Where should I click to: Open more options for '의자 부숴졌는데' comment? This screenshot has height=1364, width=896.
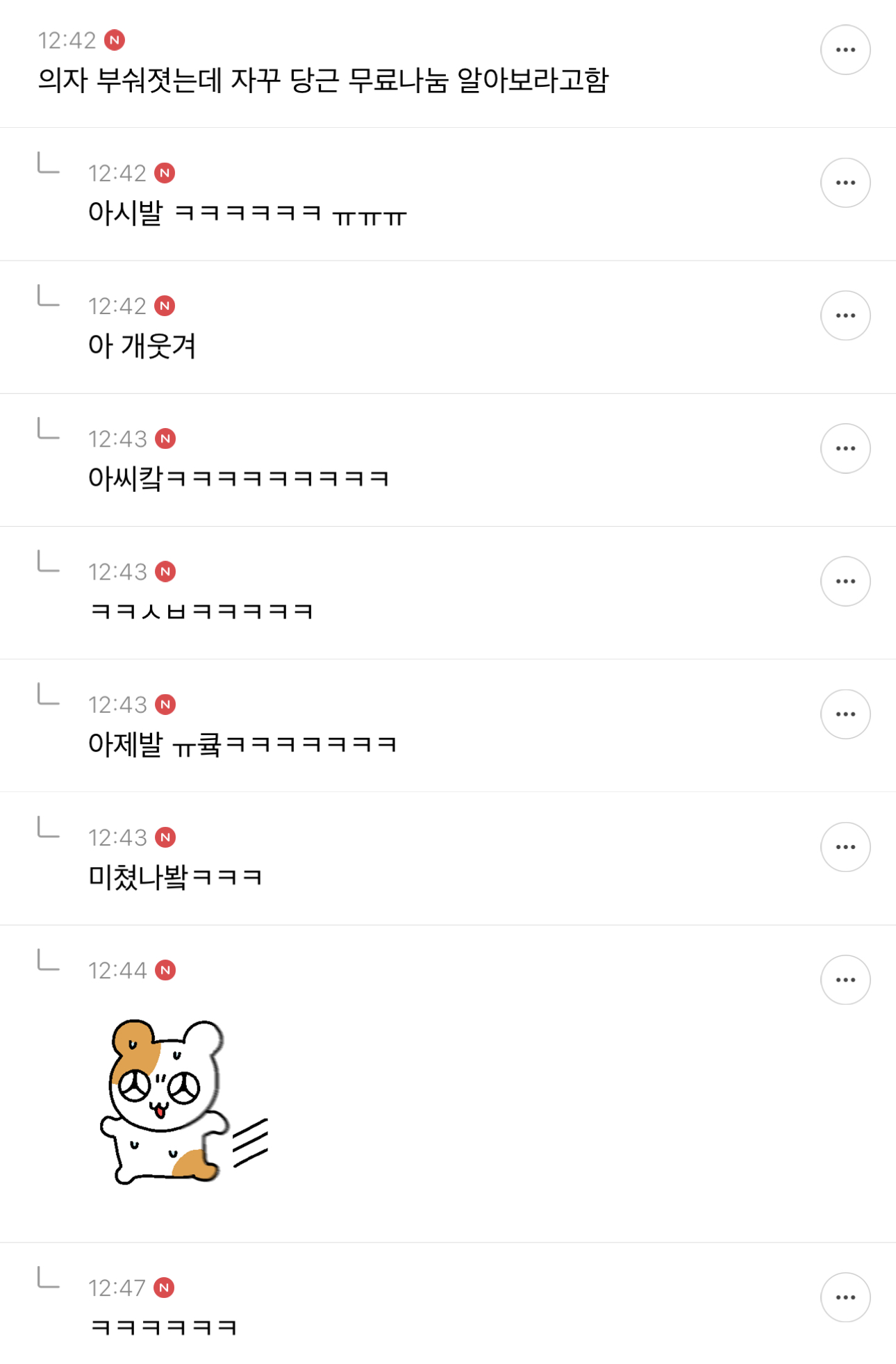845,50
